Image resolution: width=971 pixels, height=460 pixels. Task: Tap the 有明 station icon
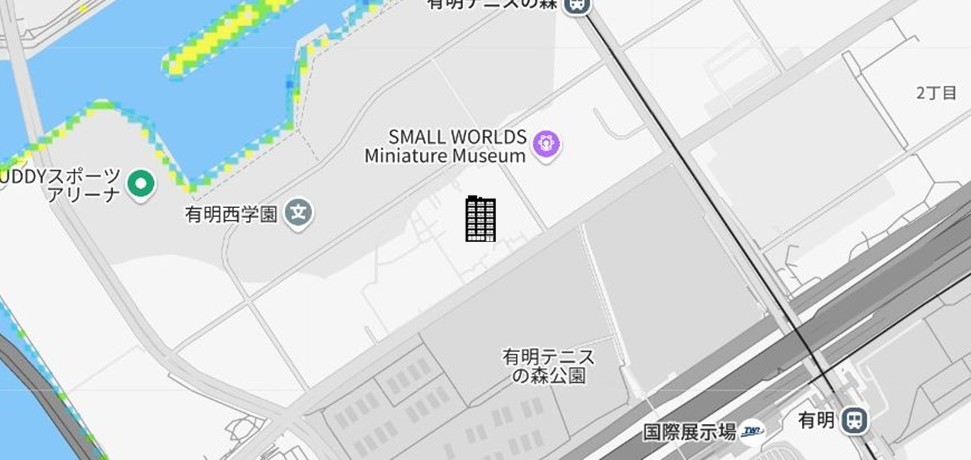(x=854, y=420)
